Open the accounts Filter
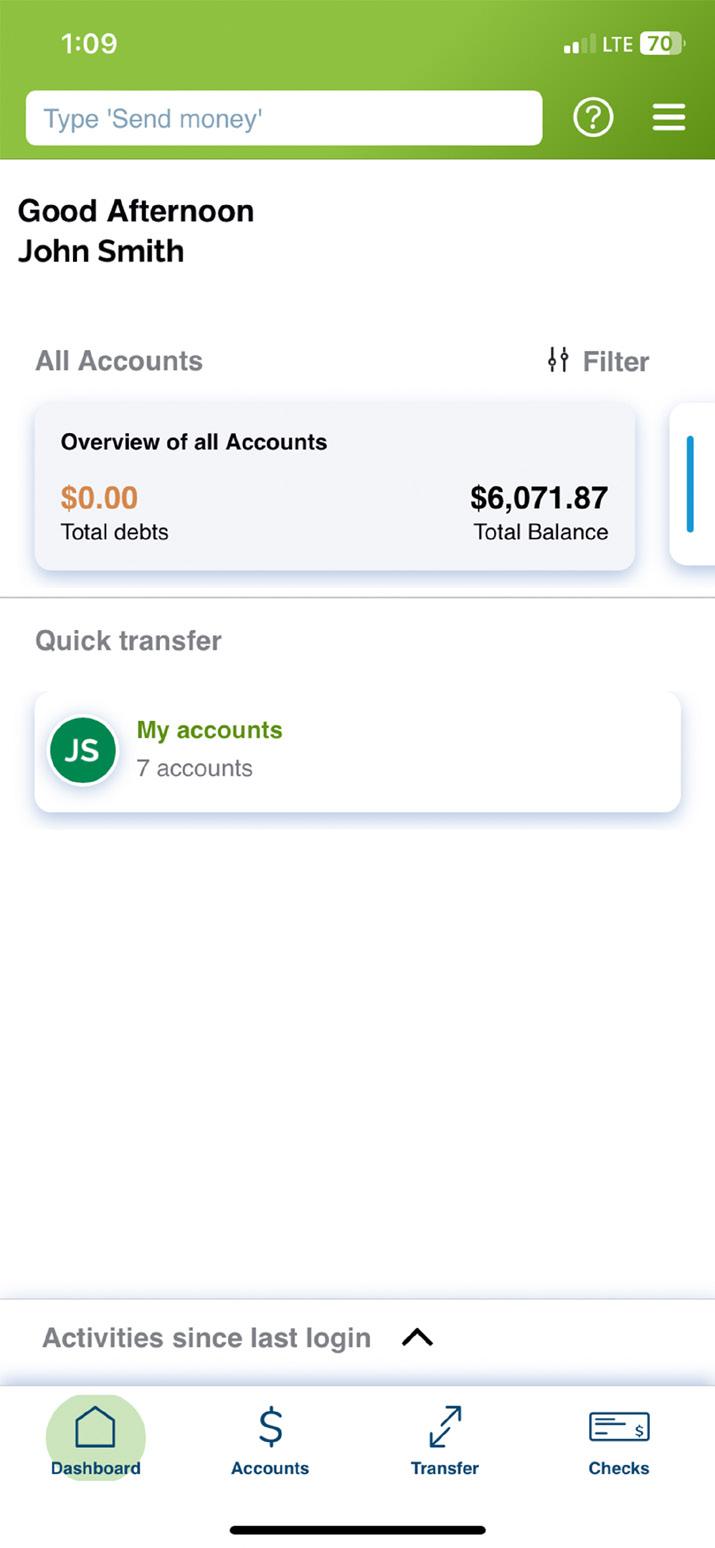This screenshot has width=715, height=1548. [598, 361]
